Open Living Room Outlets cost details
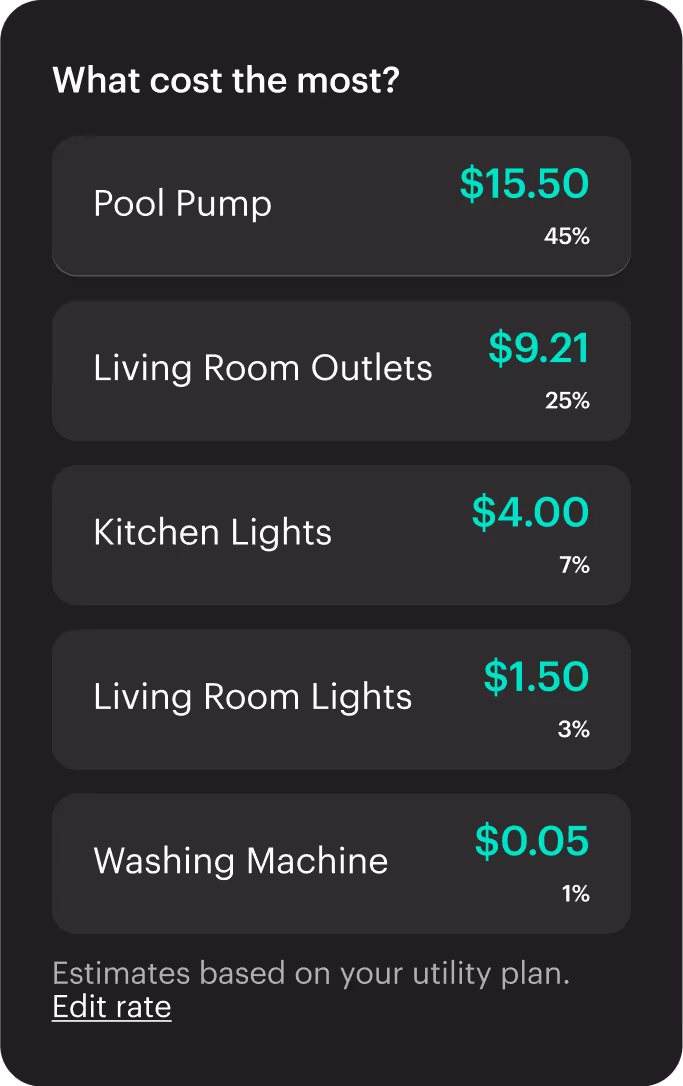The height and width of the screenshot is (1086, 683). click(x=341, y=370)
